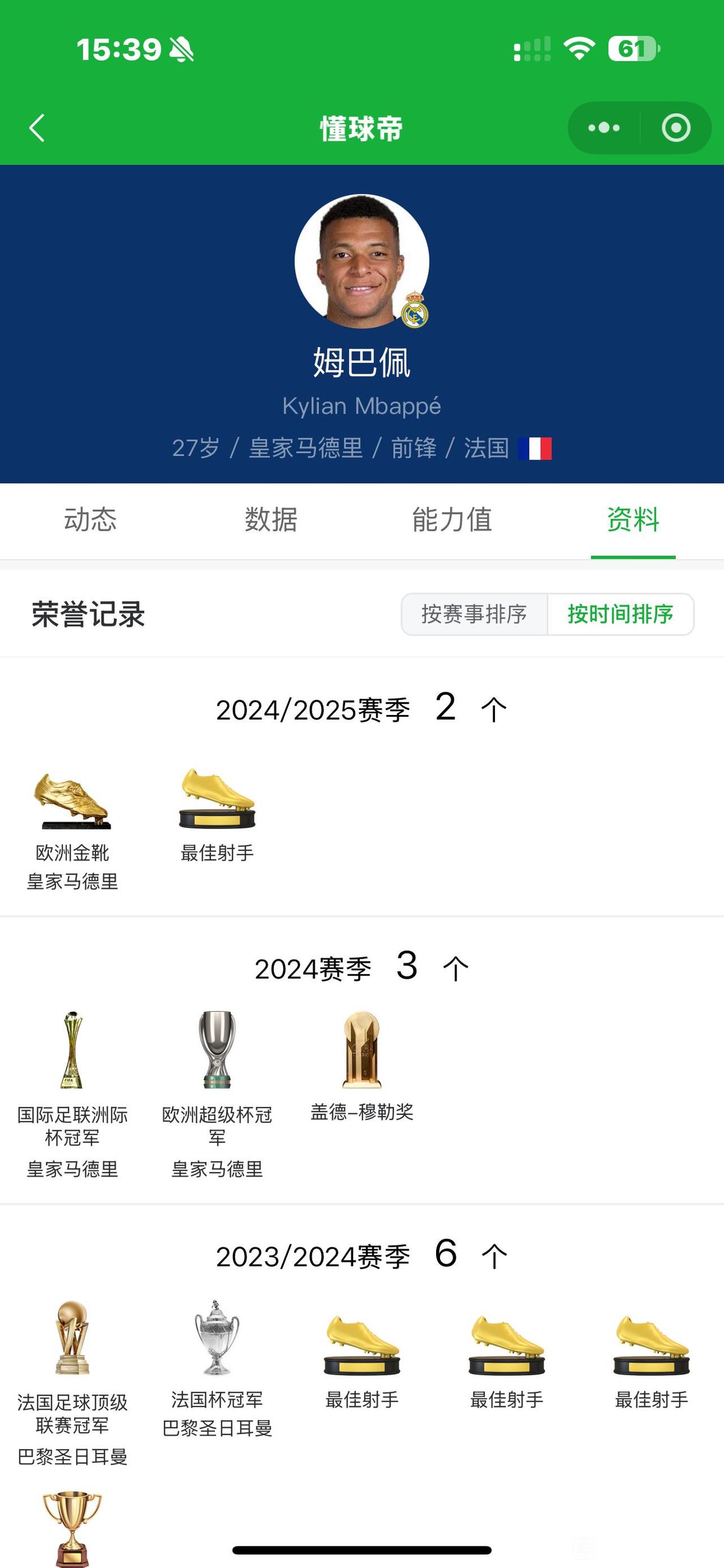Tap the back chevron to go back
Image resolution: width=724 pixels, height=1568 pixels.
tap(38, 128)
